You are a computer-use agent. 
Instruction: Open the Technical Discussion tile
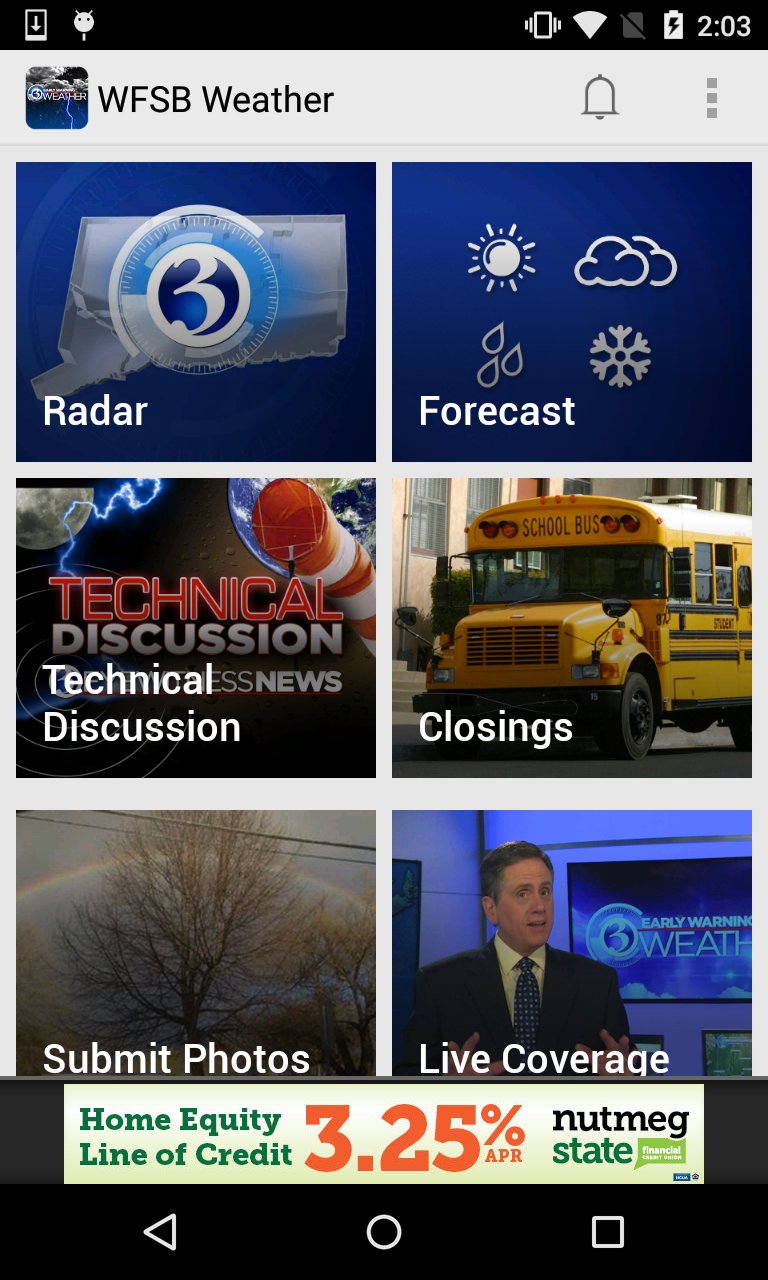195,627
